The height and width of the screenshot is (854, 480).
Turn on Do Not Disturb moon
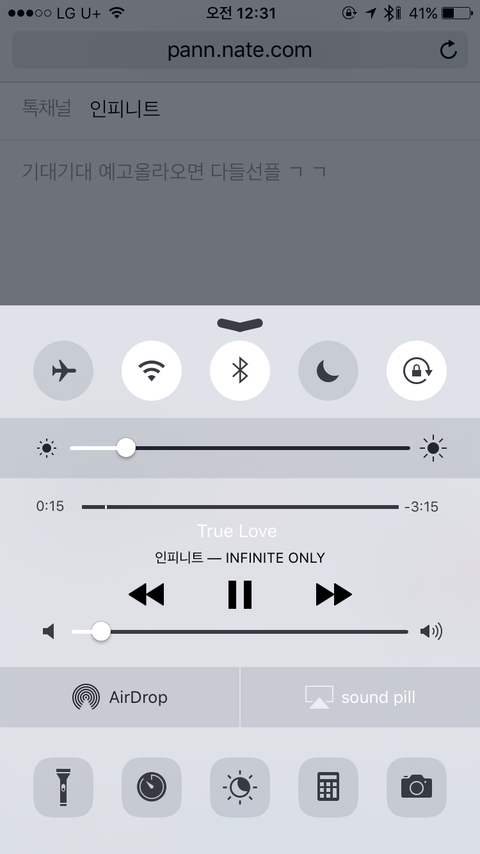pos(328,371)
